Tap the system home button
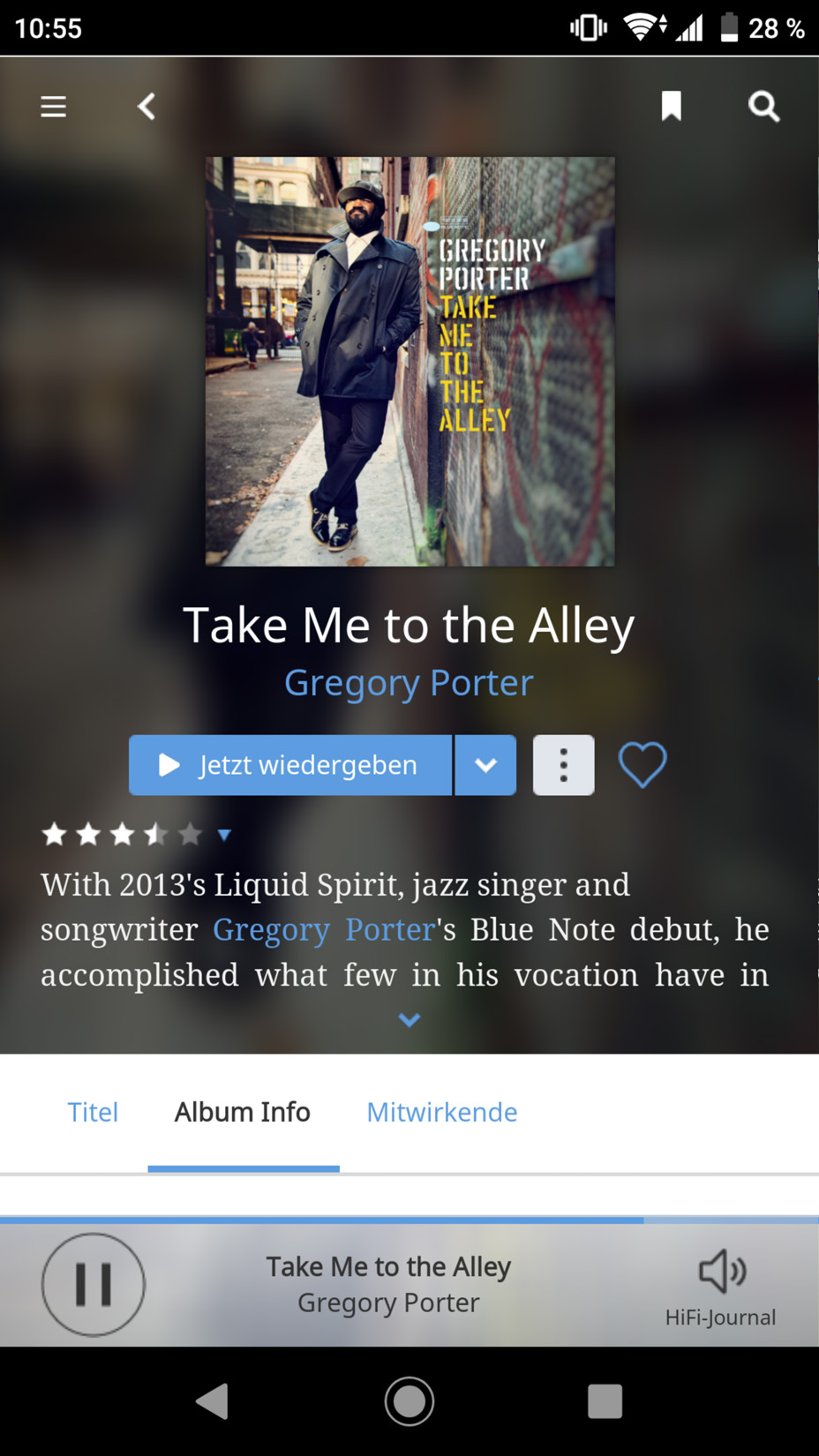819x1456 pixels. (409, 1400)
